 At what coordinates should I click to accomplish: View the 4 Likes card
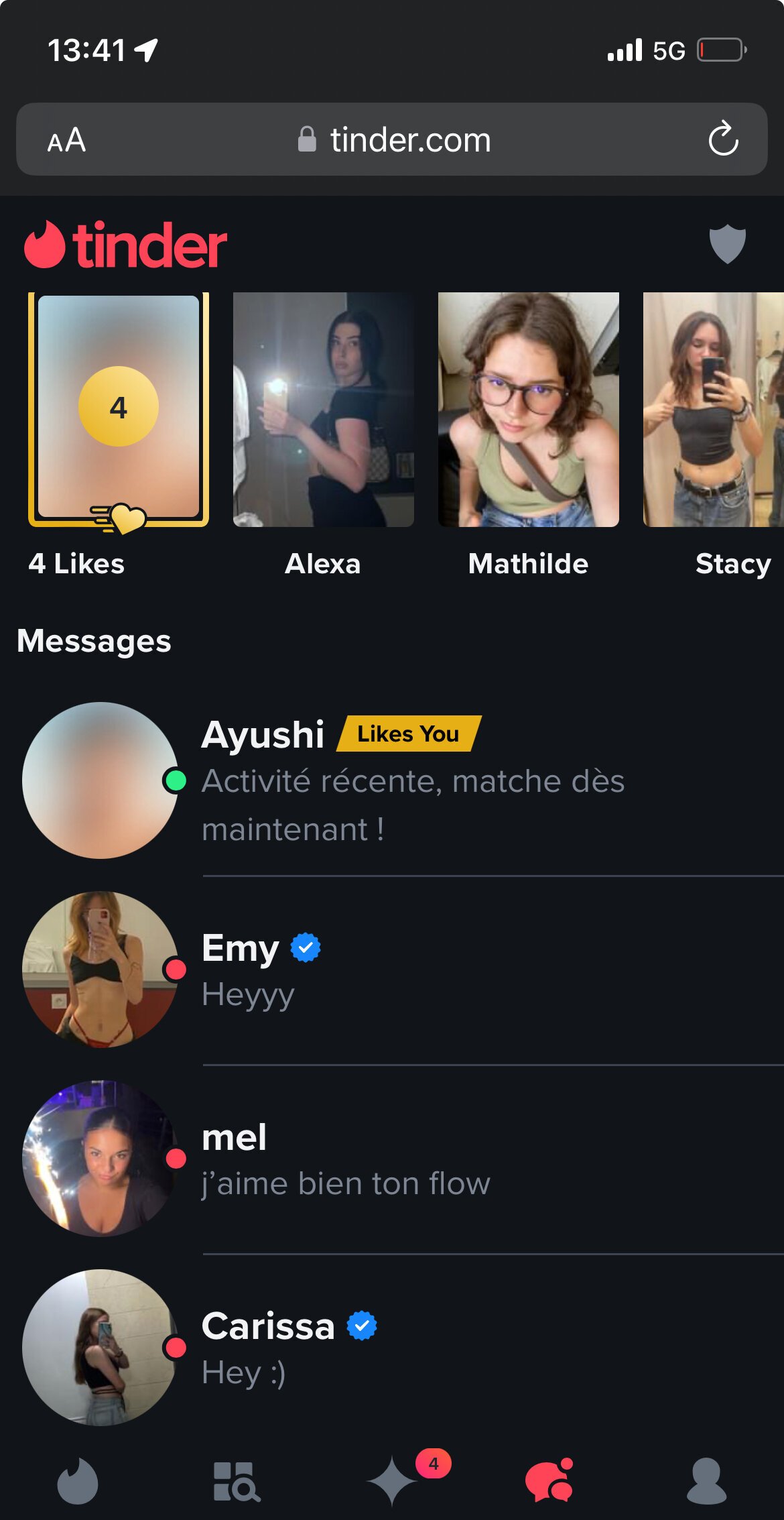(119, 410)
